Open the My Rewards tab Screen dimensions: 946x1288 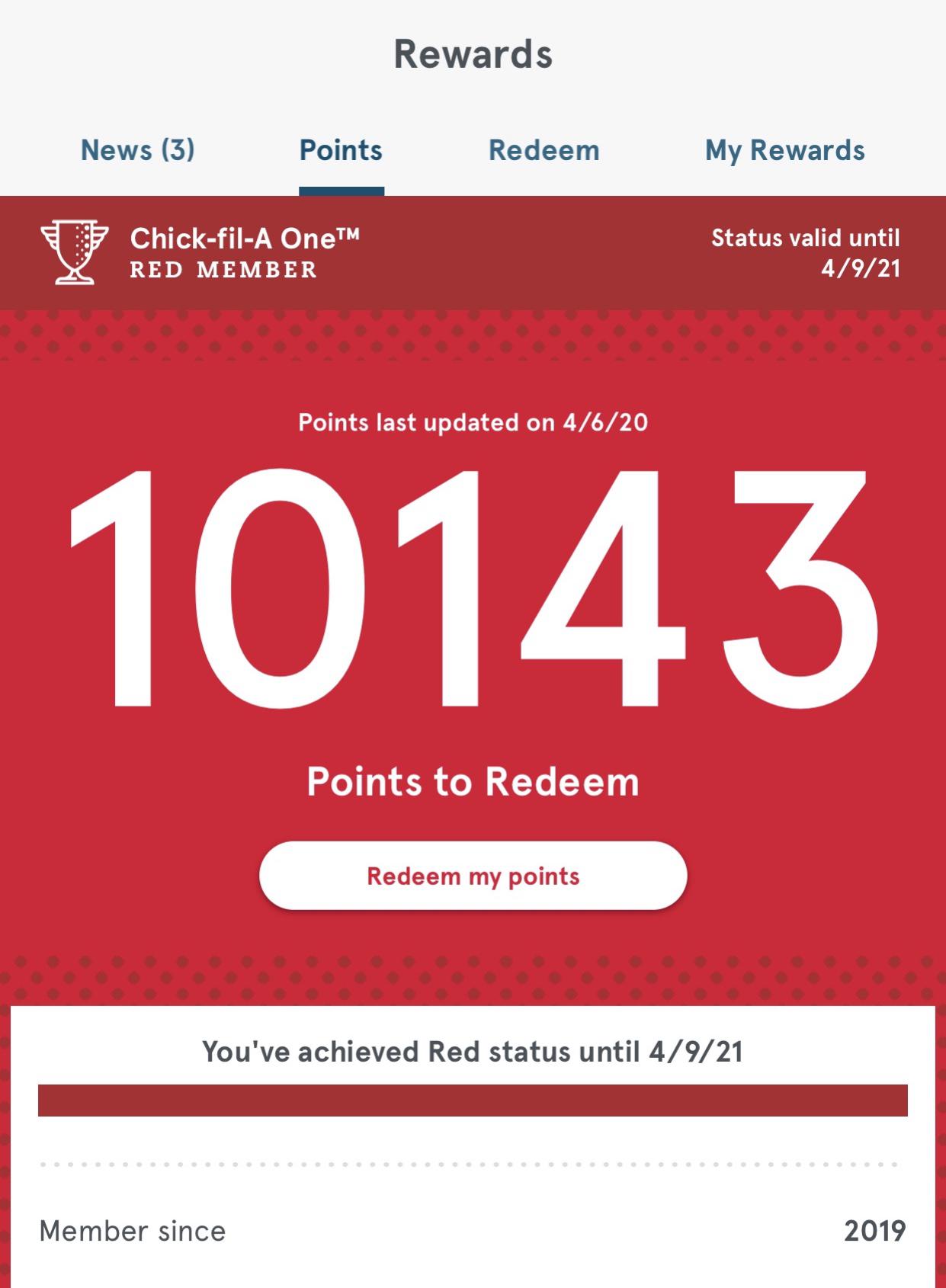coord(784,150)
